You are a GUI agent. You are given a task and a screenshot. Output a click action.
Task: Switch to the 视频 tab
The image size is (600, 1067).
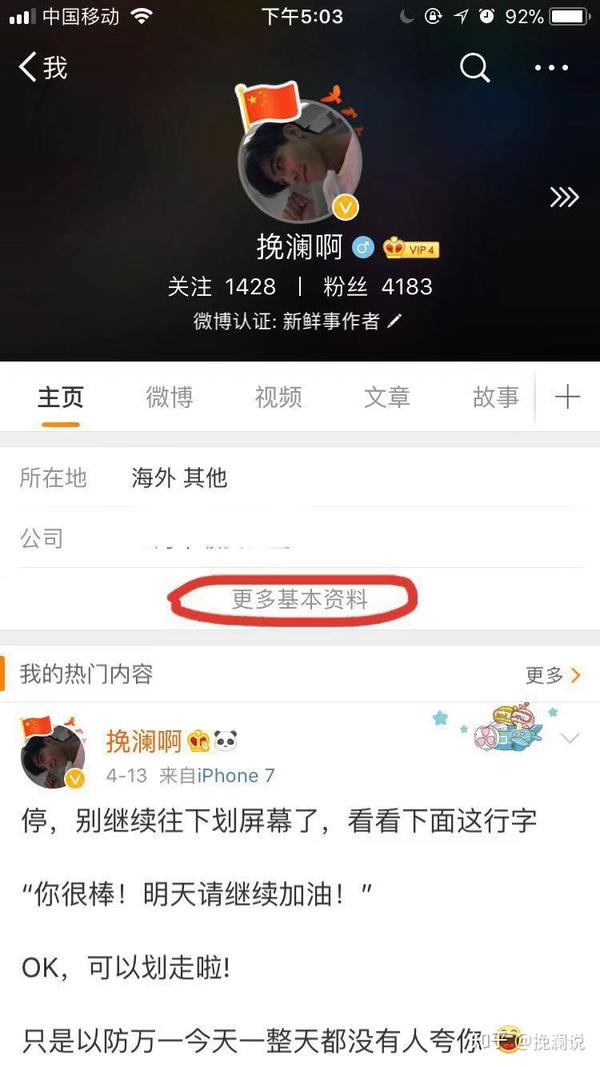(x=278, y=397)
